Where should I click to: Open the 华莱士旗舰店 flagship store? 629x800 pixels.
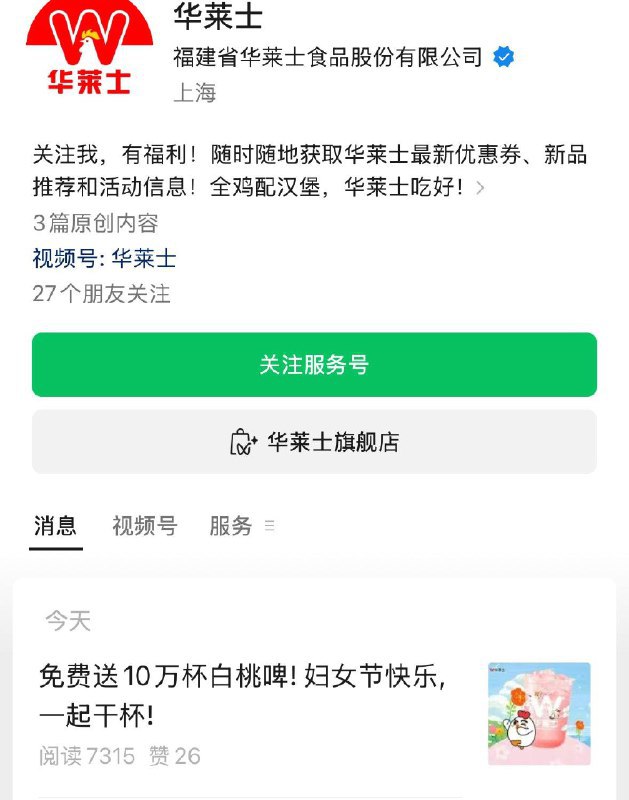tap(314, 442)
